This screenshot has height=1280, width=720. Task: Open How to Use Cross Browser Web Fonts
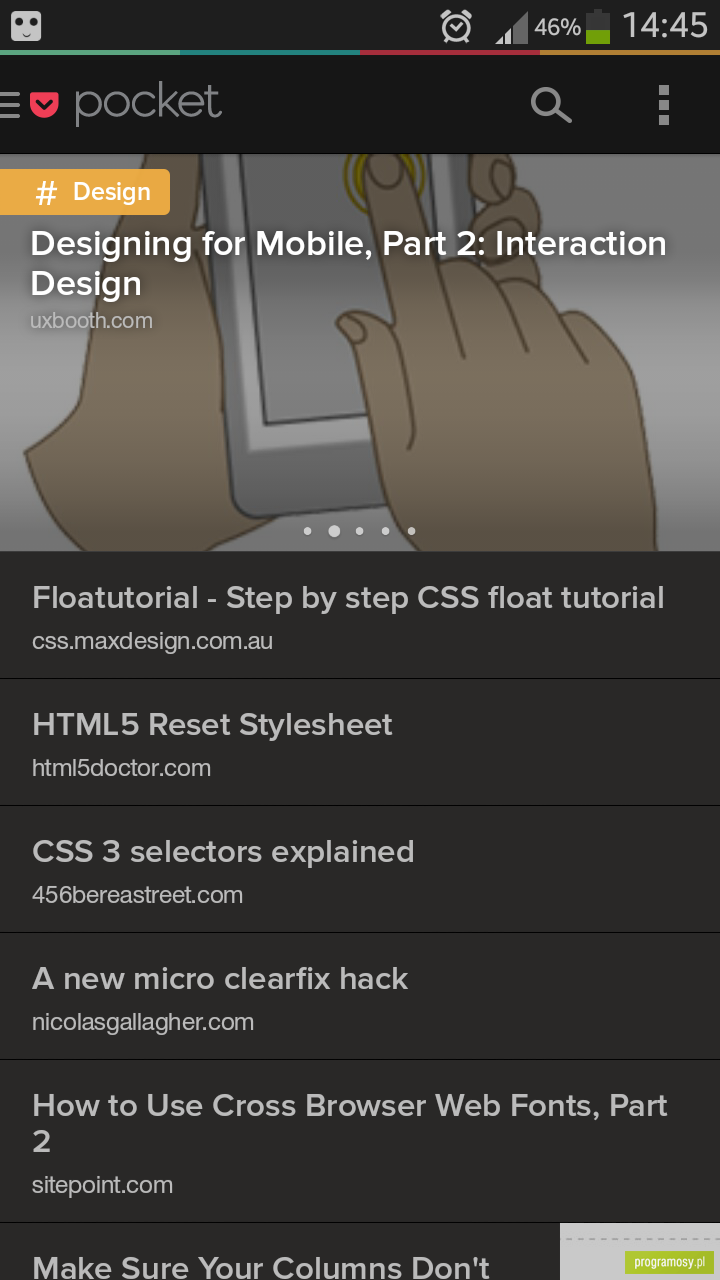point(360,1141)
